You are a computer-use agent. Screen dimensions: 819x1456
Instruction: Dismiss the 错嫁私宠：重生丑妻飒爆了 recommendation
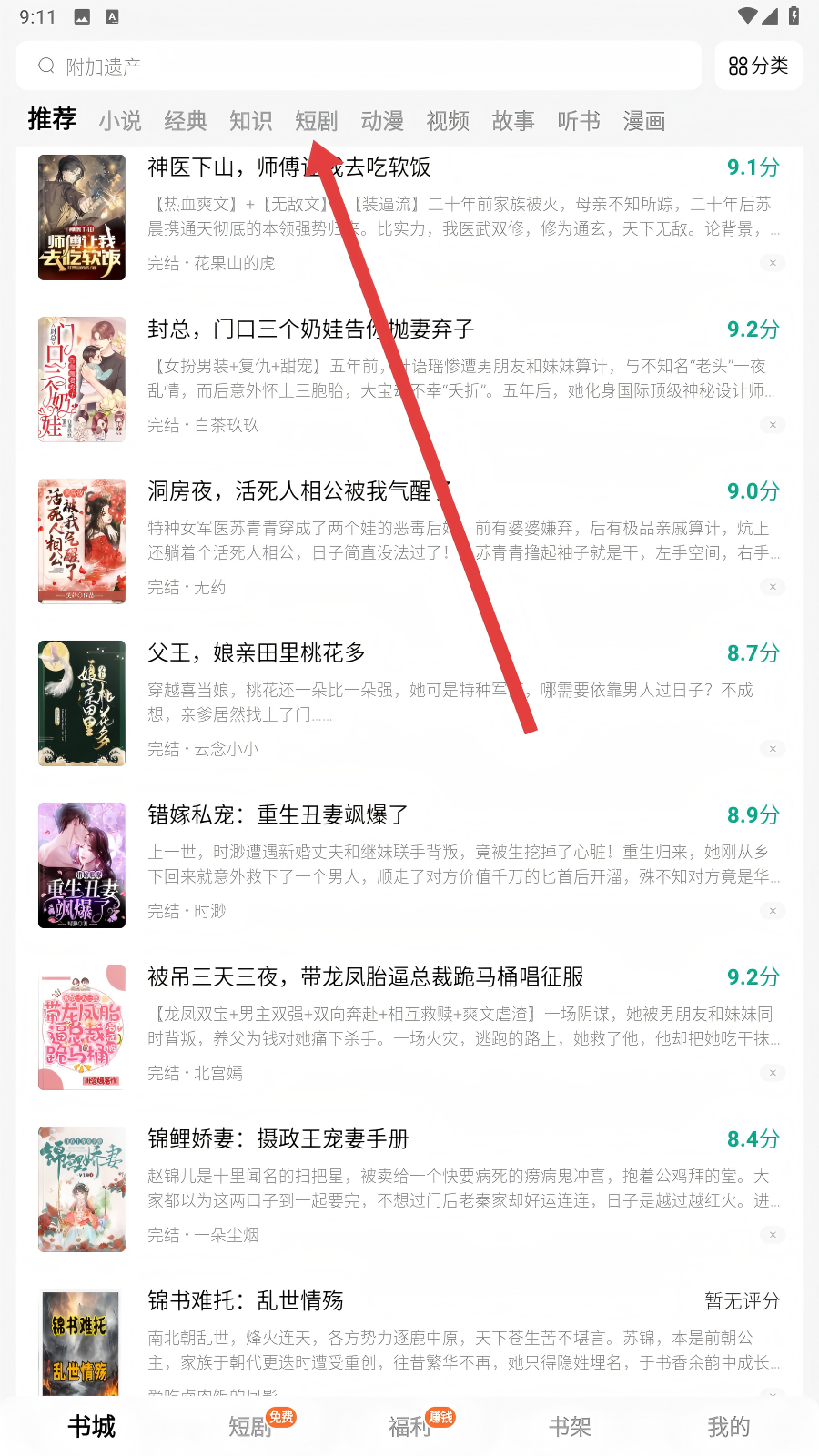pos(773,911)
